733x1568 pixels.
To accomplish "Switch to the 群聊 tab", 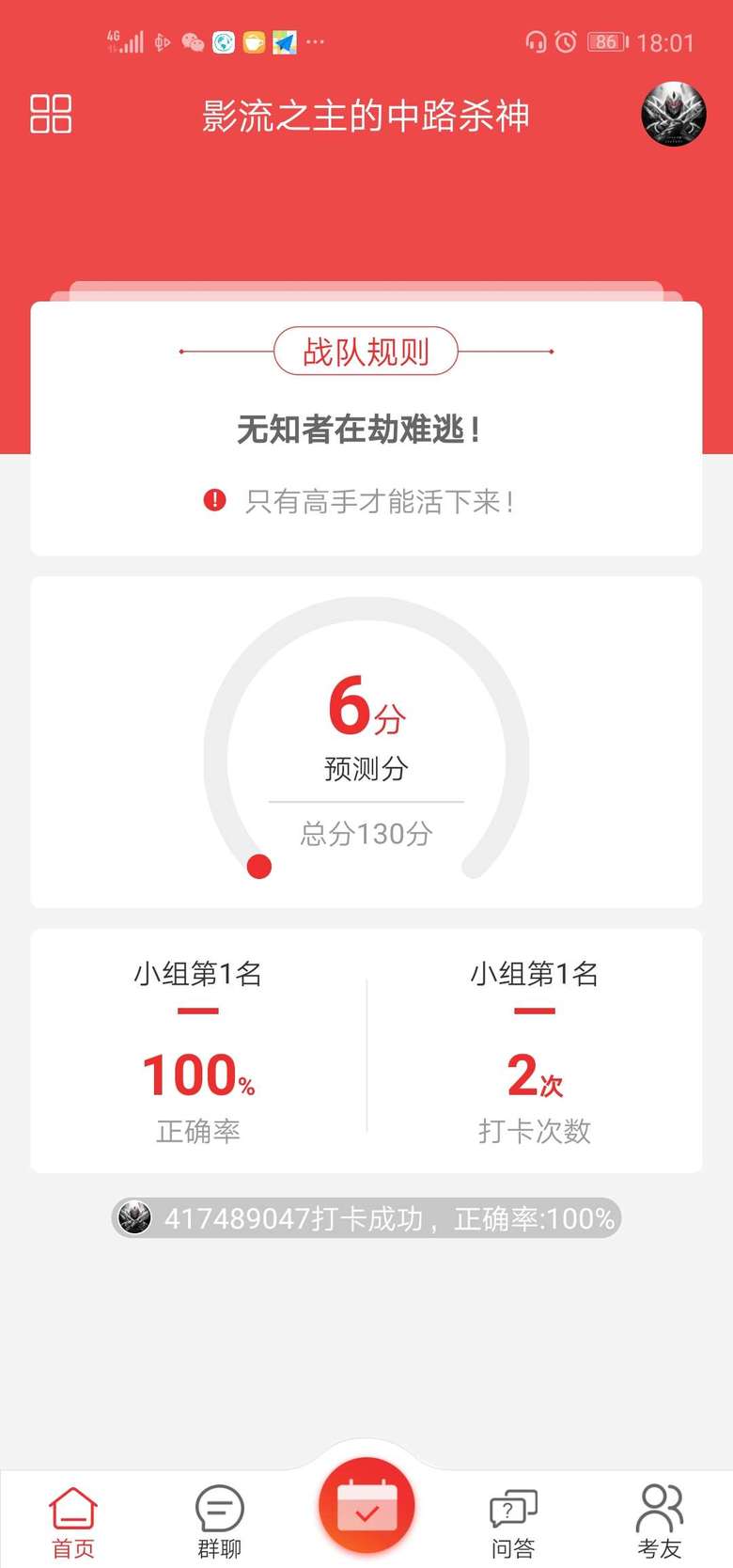I will tap(220, 1521).
